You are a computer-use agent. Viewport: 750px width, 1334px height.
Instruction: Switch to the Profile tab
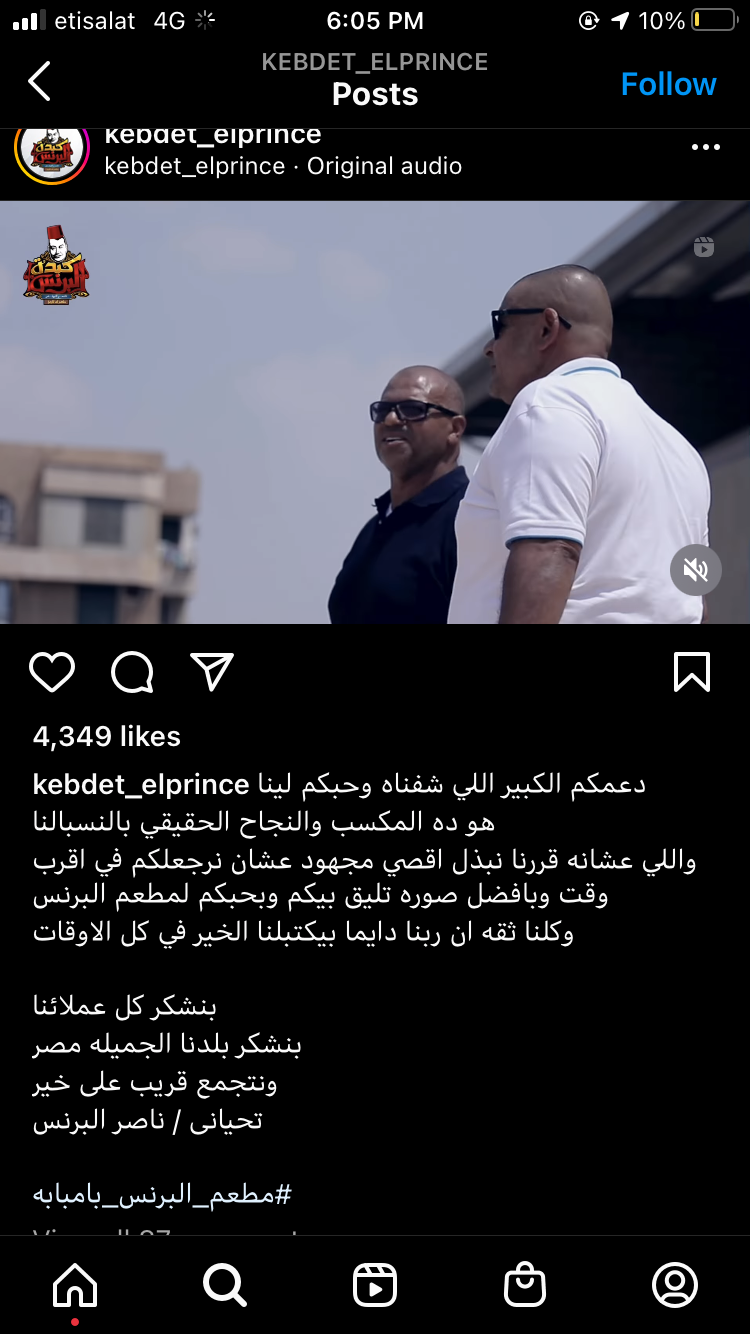675,1285
